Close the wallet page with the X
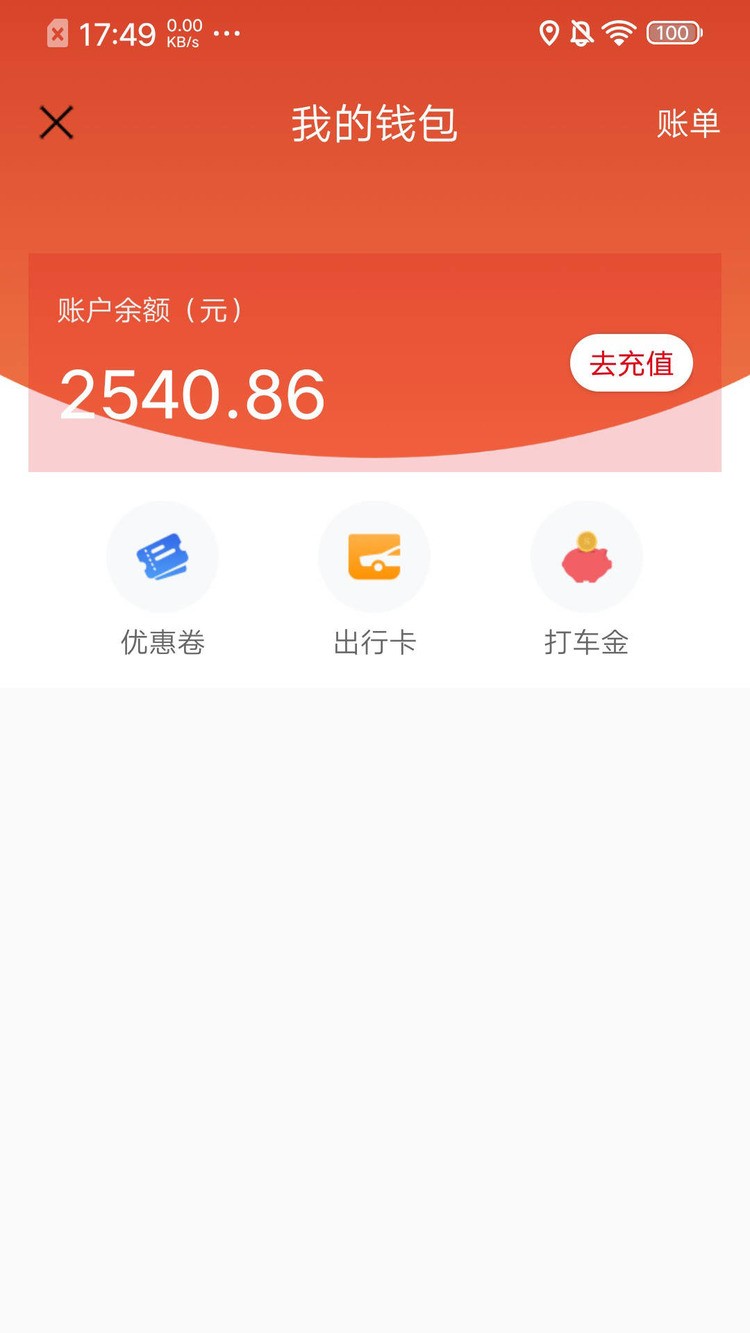Image resolution: width=750 pixels, height=1333 pixels. [56, 122]
